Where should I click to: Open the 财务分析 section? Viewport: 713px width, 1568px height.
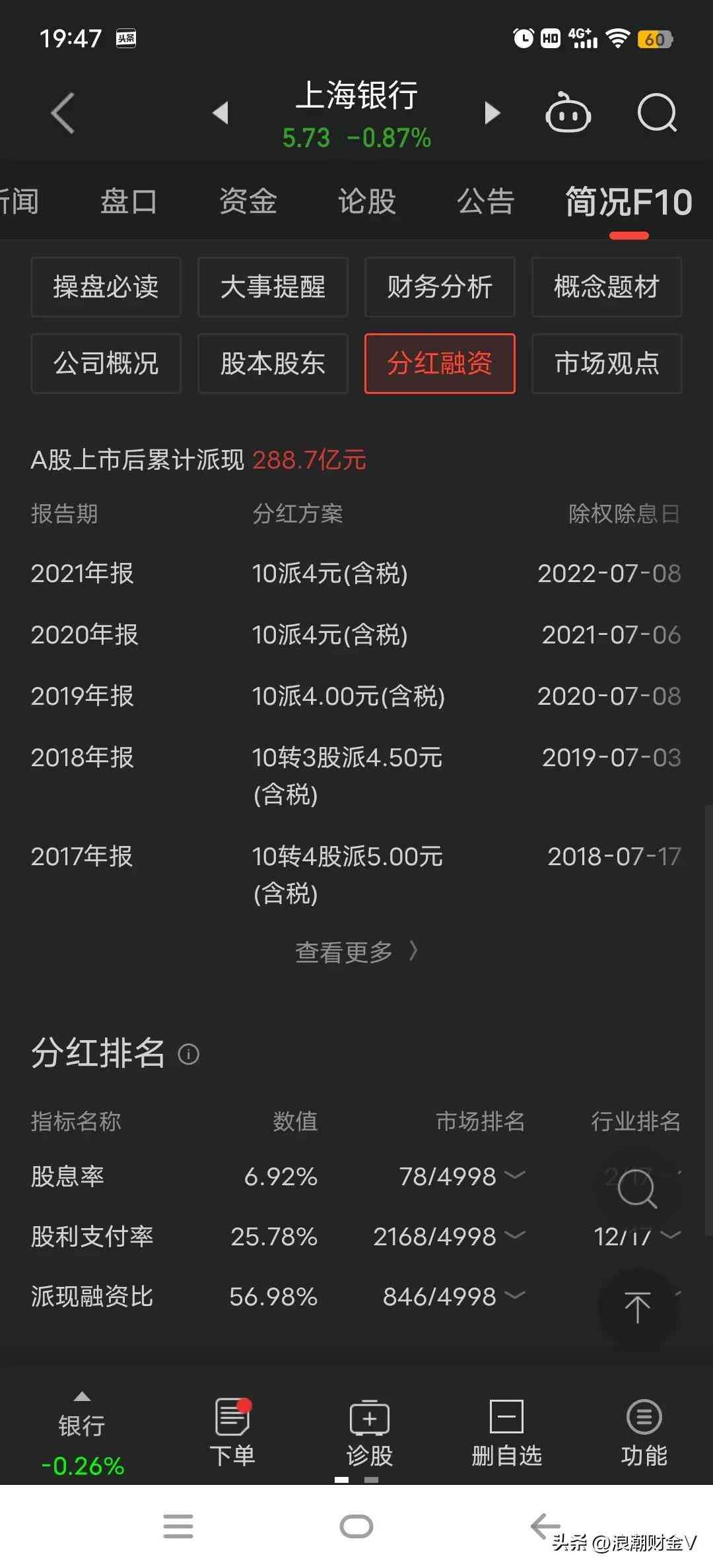(440, 287)
